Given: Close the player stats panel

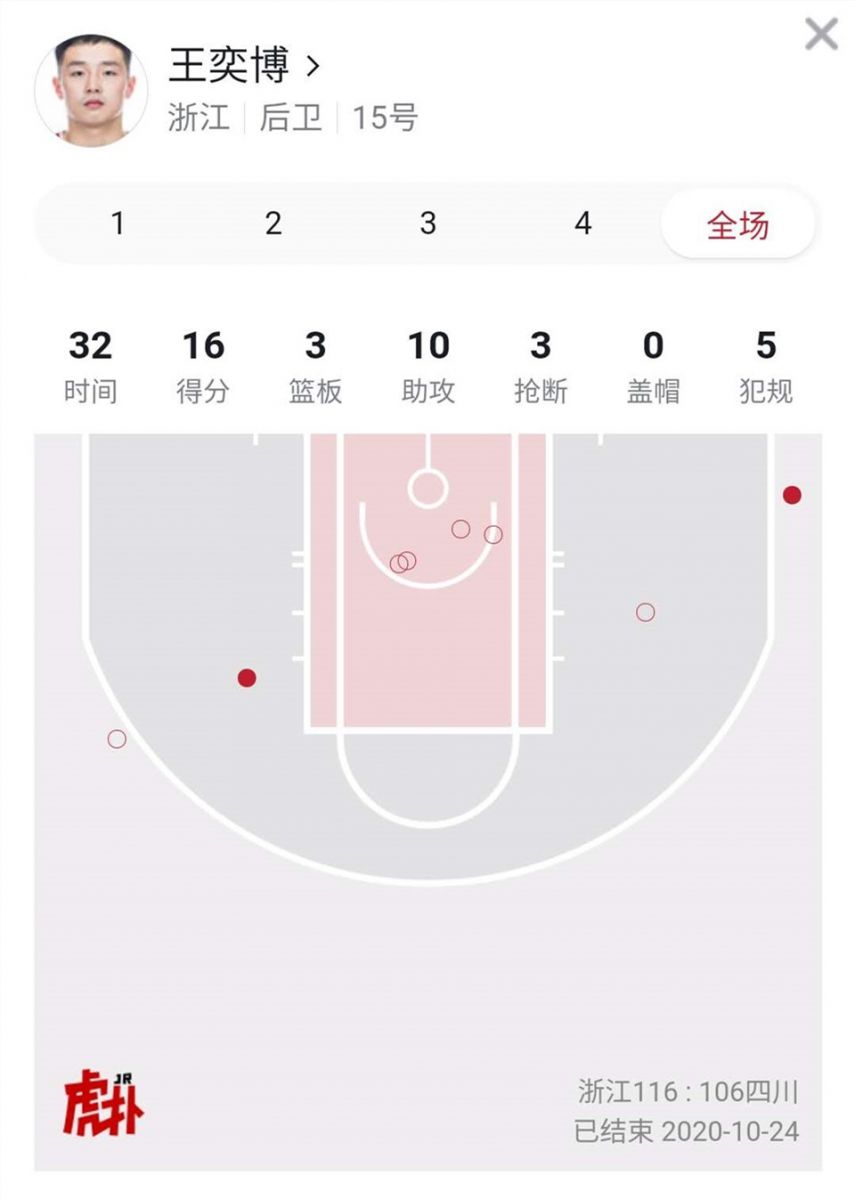Looking at the screenshot, I should pyautogui.click(x=821, y=35).
